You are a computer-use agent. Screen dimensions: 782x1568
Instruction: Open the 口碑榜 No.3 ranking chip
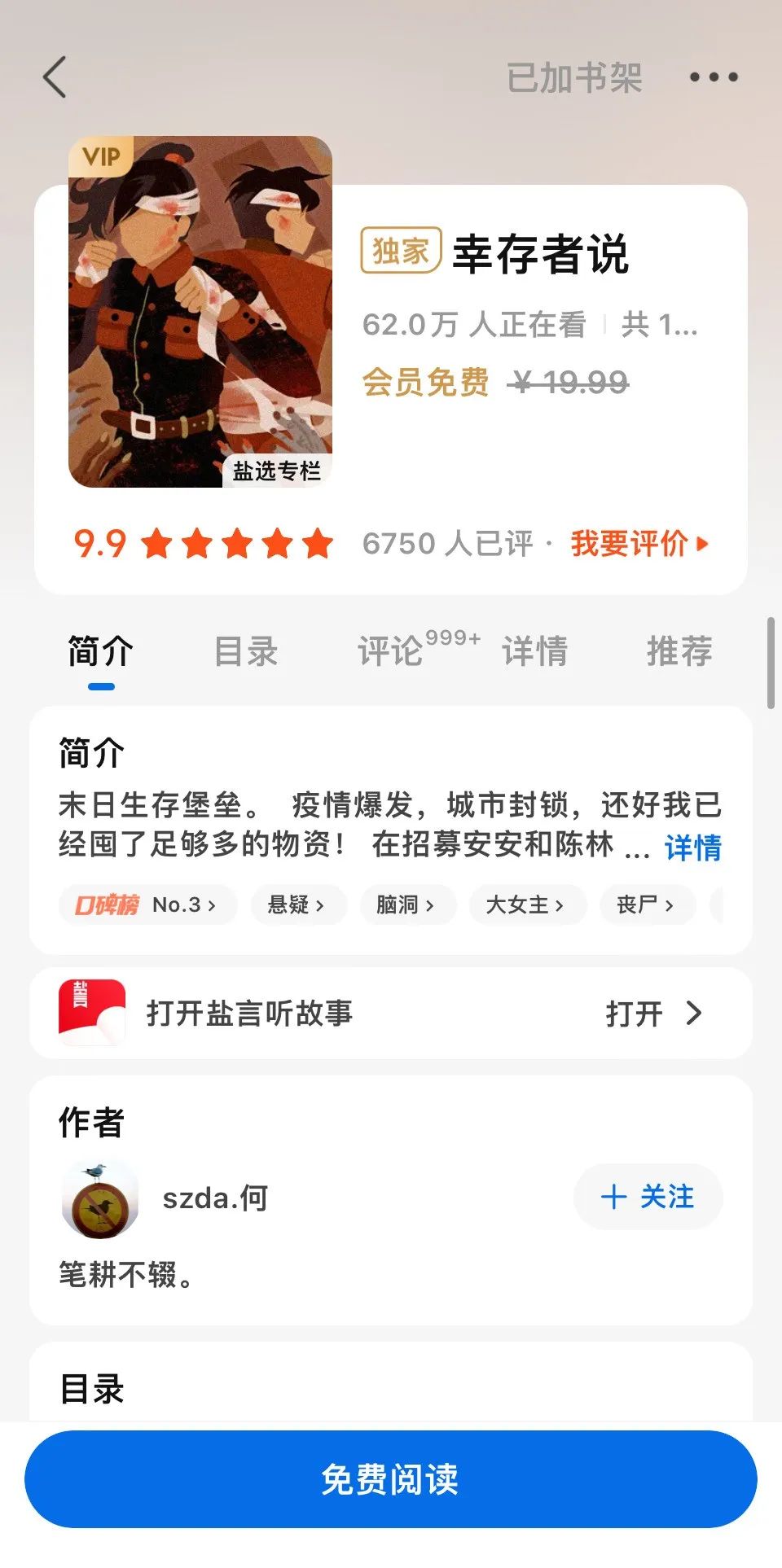(147, 904)
